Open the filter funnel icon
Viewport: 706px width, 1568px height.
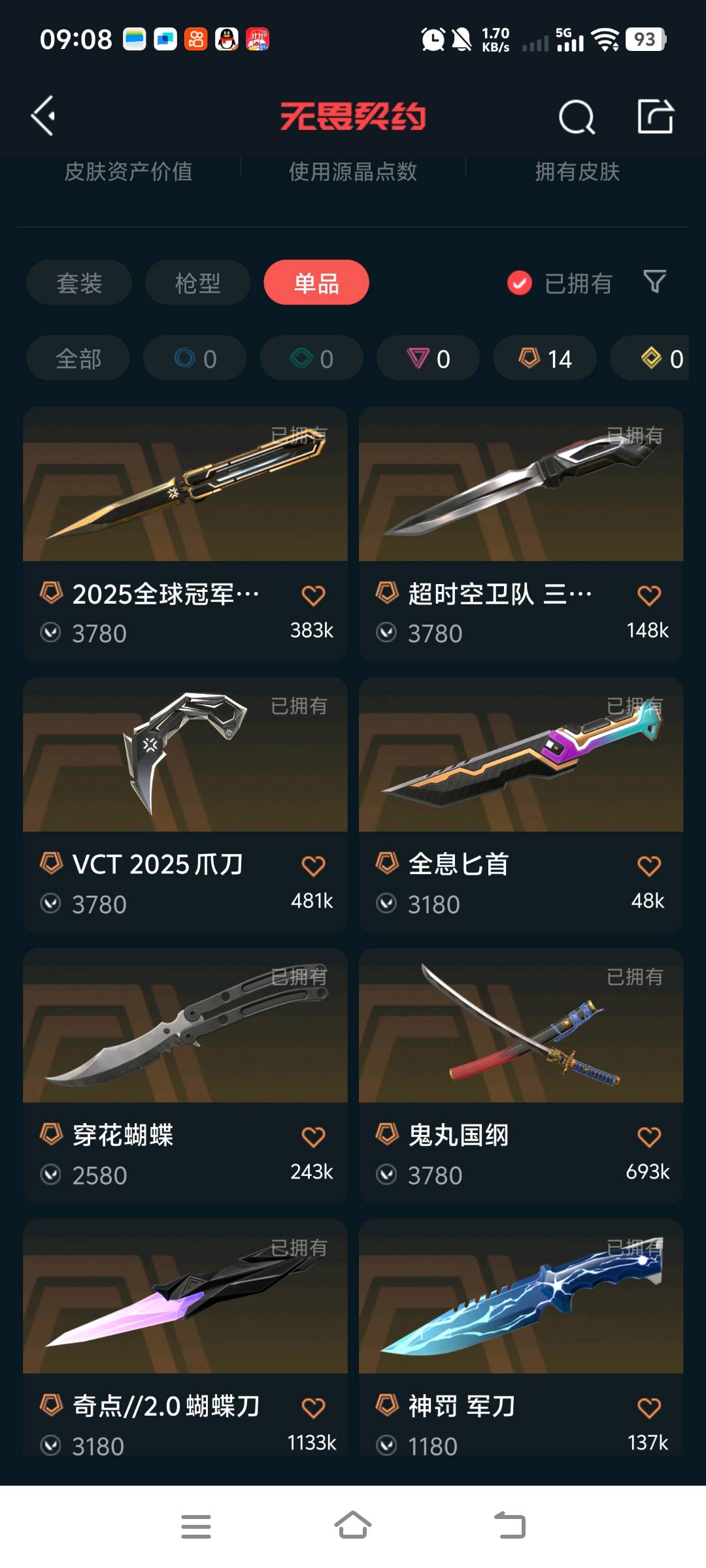click(x=654, y=282)
